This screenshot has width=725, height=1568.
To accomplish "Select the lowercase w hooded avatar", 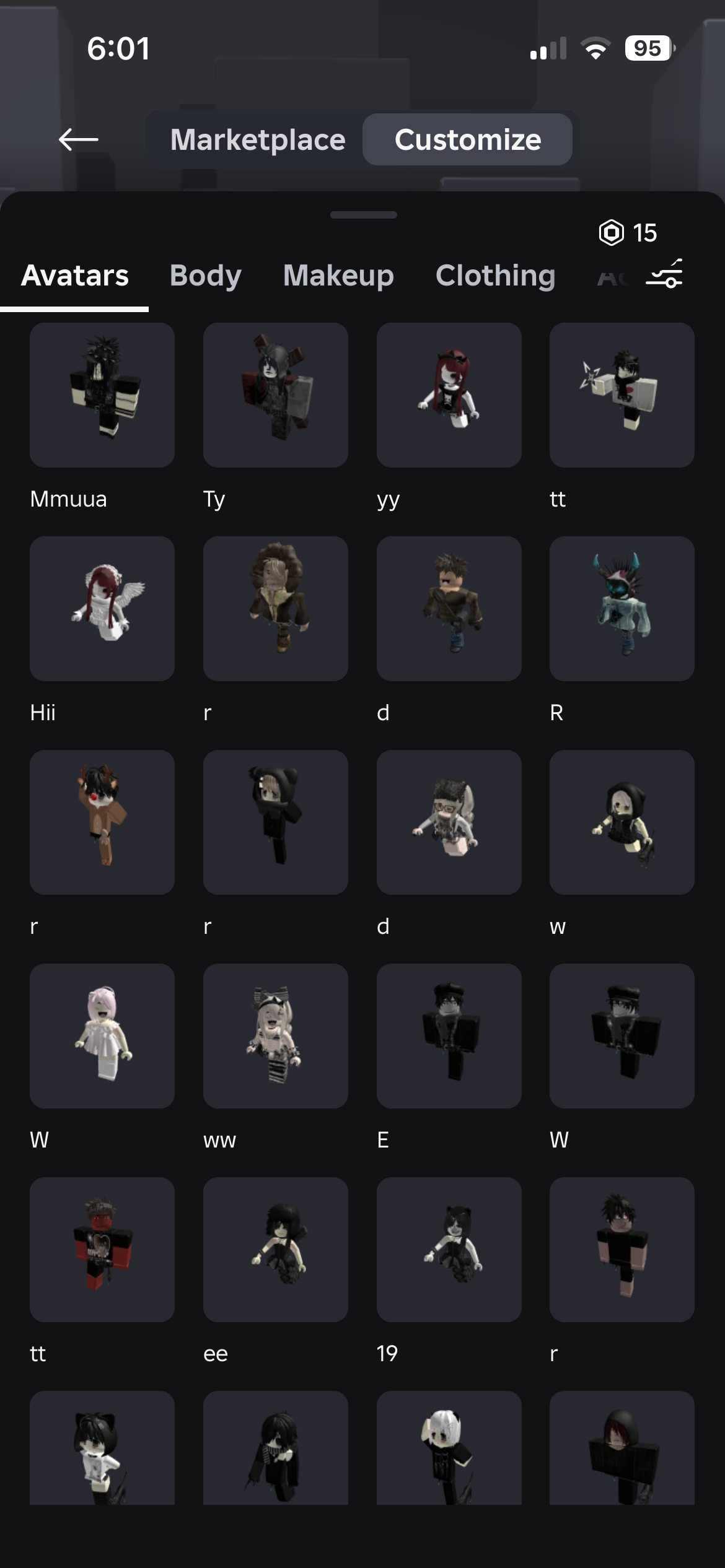I will click(x=622, y=822).
